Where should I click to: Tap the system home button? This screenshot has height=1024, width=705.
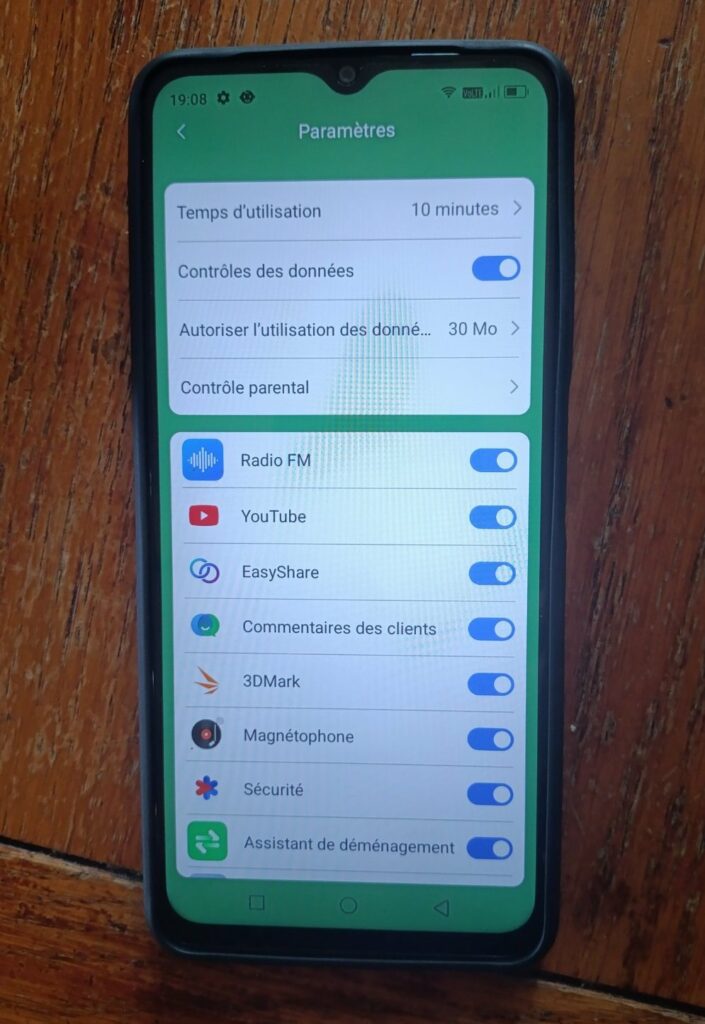[x=348, y=905]
